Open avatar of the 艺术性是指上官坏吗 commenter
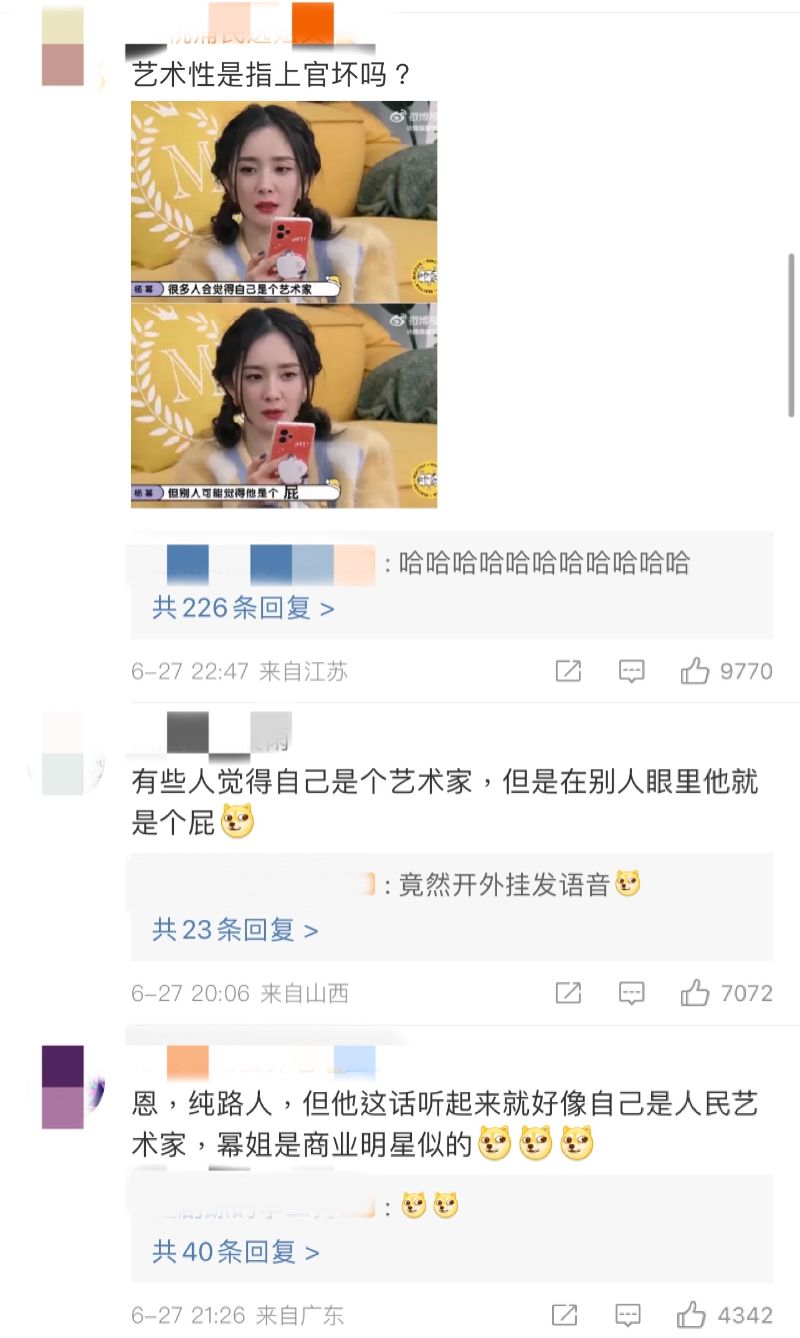The image size is (800, 1338). tap(63, 46)
